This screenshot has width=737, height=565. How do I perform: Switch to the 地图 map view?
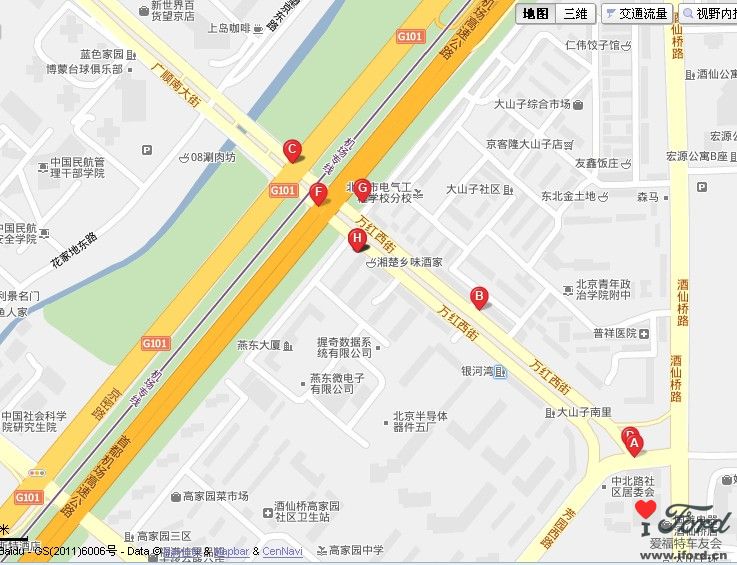coord(536,13)
